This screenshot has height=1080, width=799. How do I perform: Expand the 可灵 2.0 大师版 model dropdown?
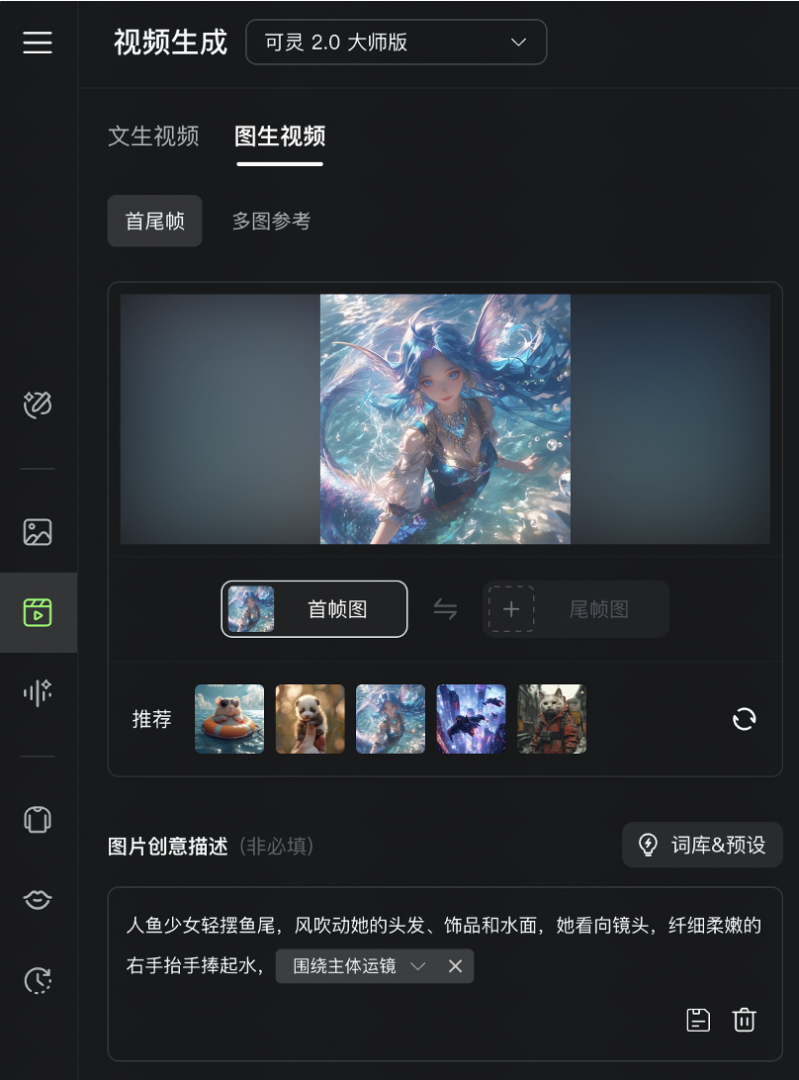click(396, 42)
